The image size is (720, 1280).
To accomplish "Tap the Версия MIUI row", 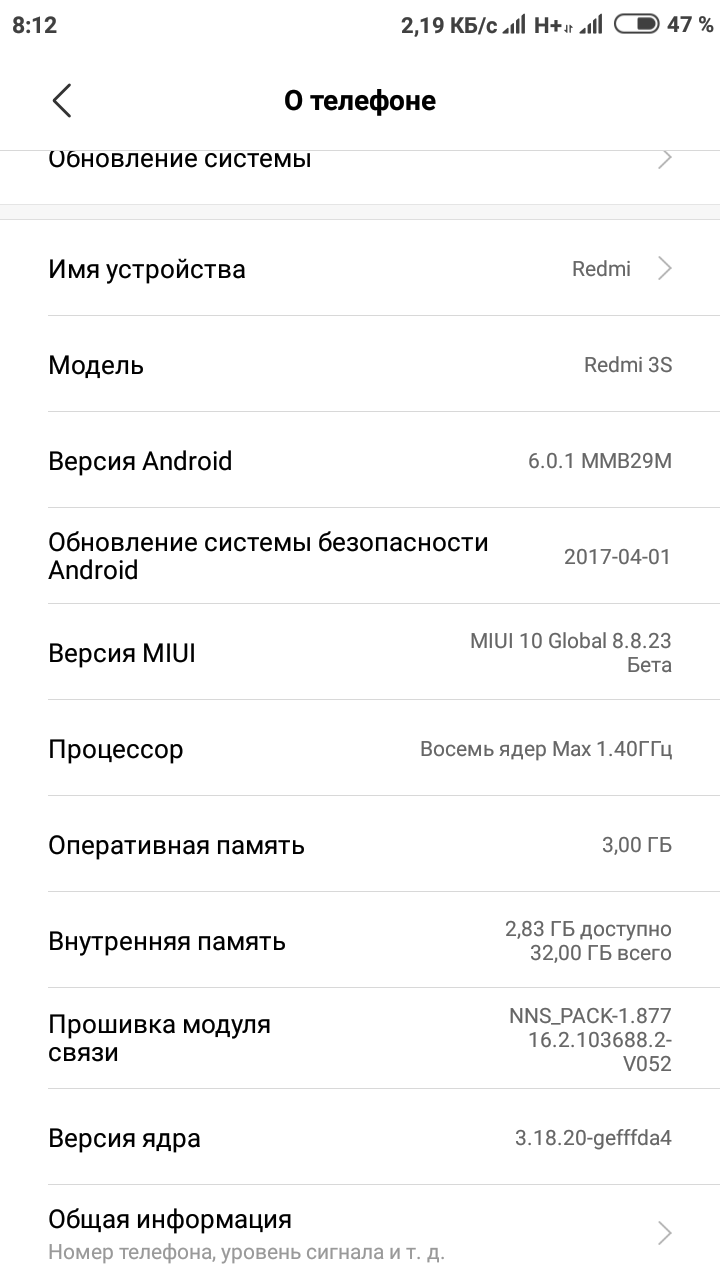I will pyautogui.click(x=360, y=653).
